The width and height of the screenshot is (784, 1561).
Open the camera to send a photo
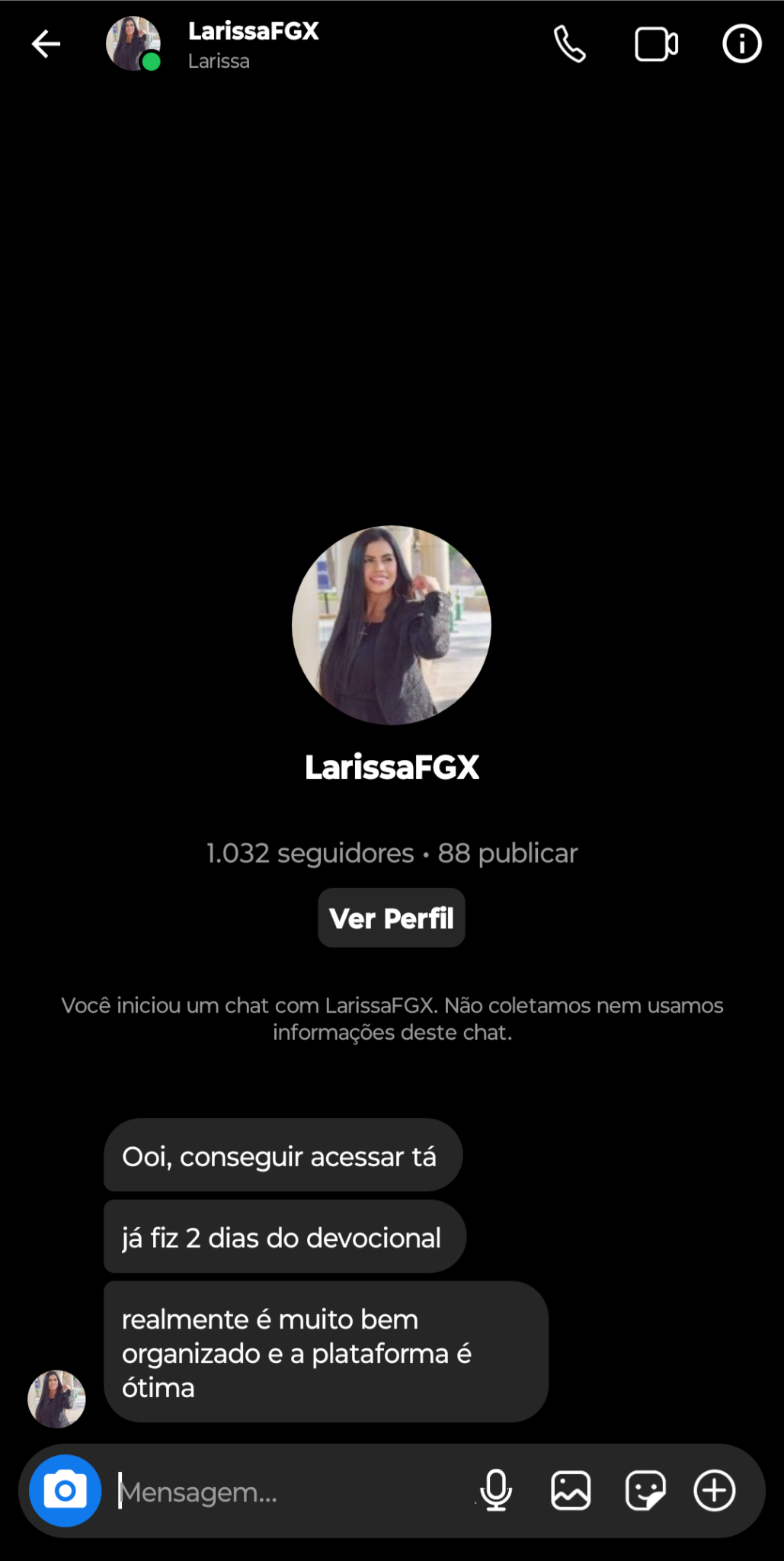(65, 1492)
